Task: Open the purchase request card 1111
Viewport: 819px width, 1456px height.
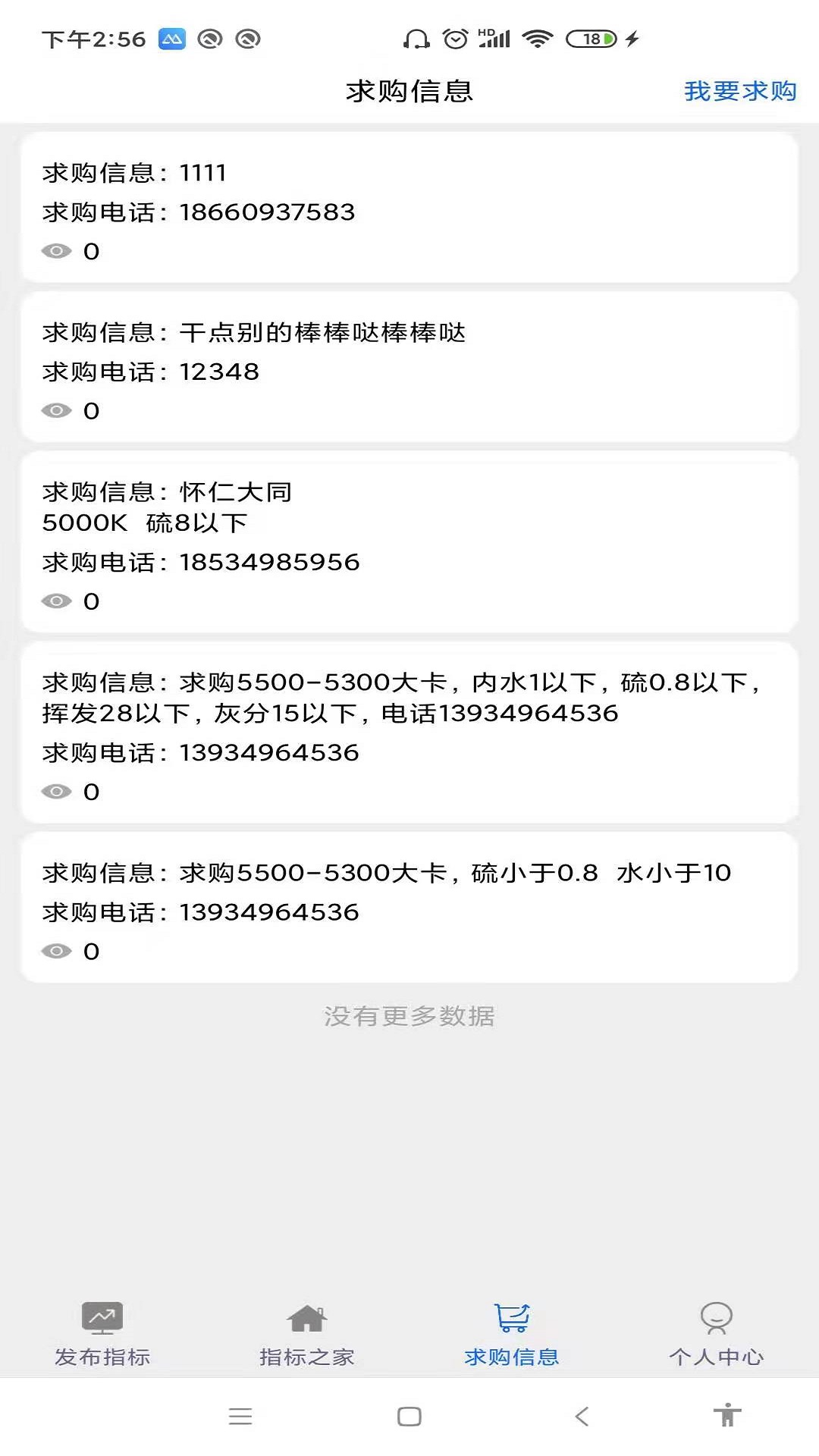Action: tap(409, 209)
